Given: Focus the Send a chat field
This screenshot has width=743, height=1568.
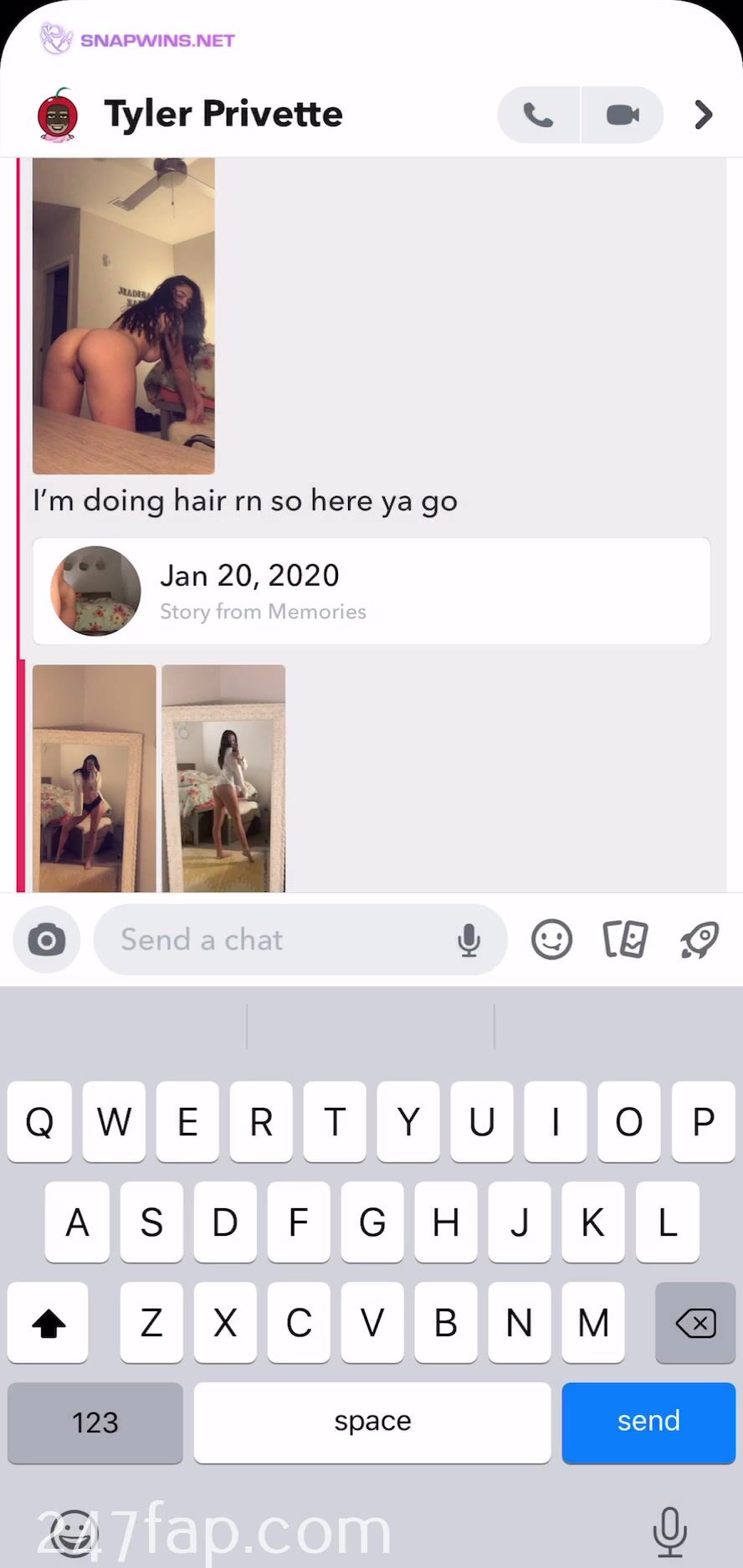Looking at the screenshot, I should [276, 940].
